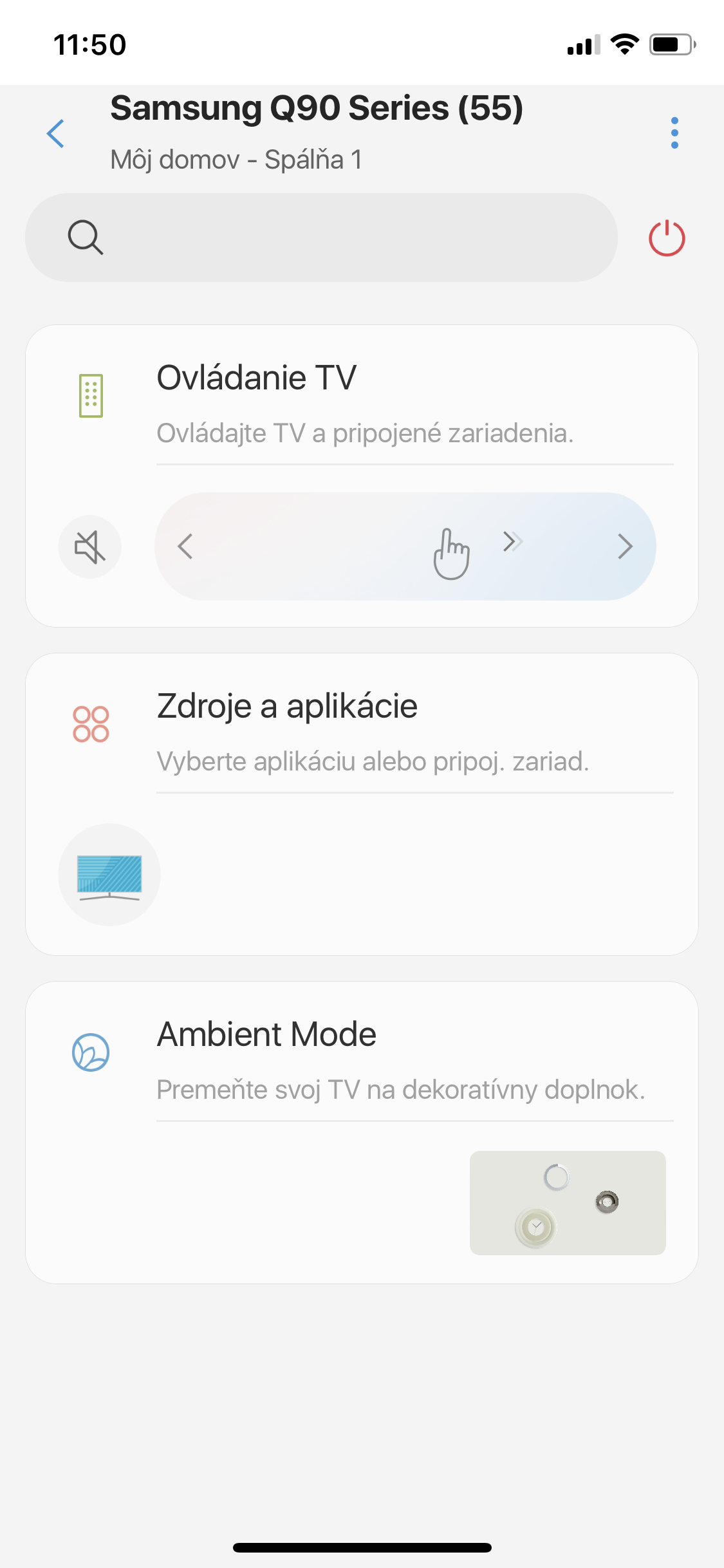Turn TV off with red power icon
This screenshot has width=724, height=1568.
(667, 238)
